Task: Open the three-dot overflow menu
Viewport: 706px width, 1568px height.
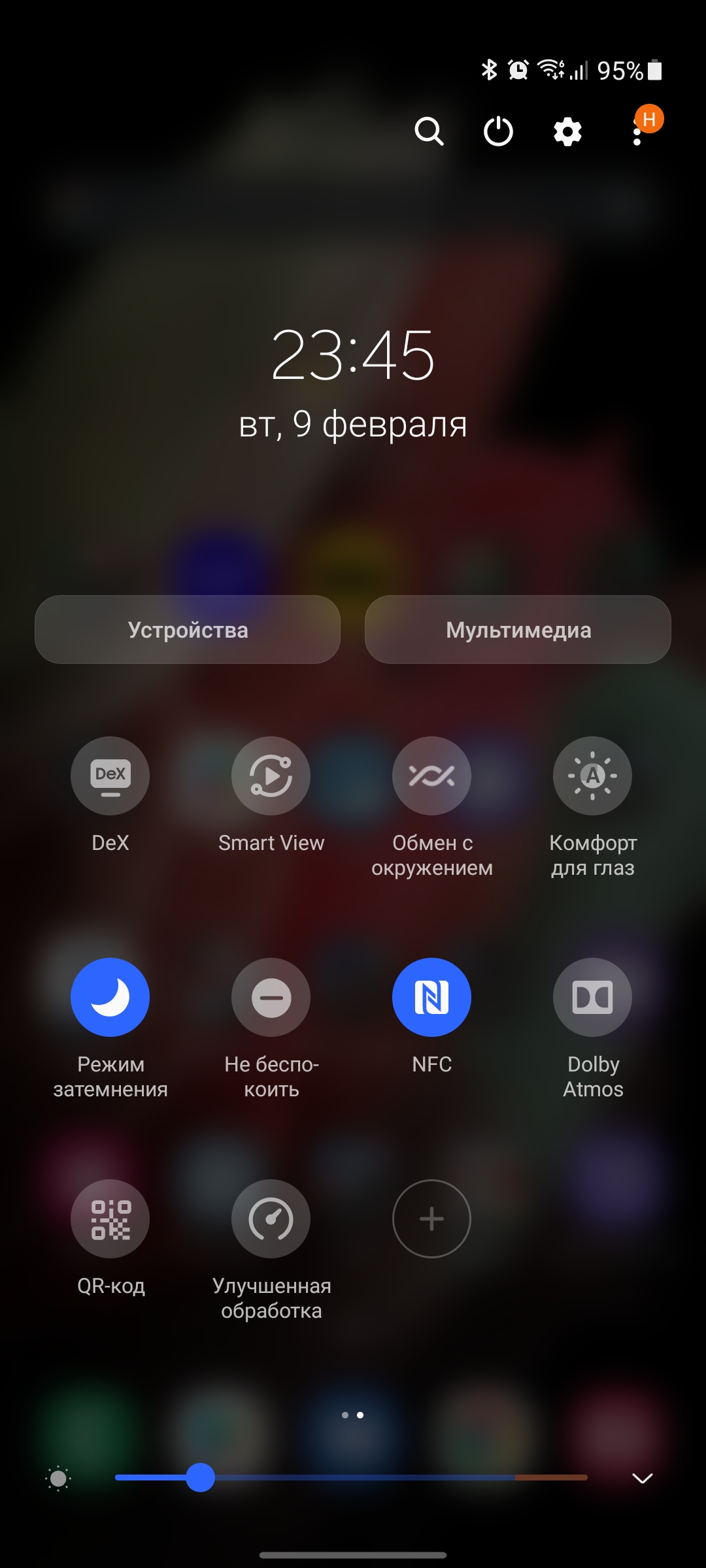Action: click(x=637, y=133)
